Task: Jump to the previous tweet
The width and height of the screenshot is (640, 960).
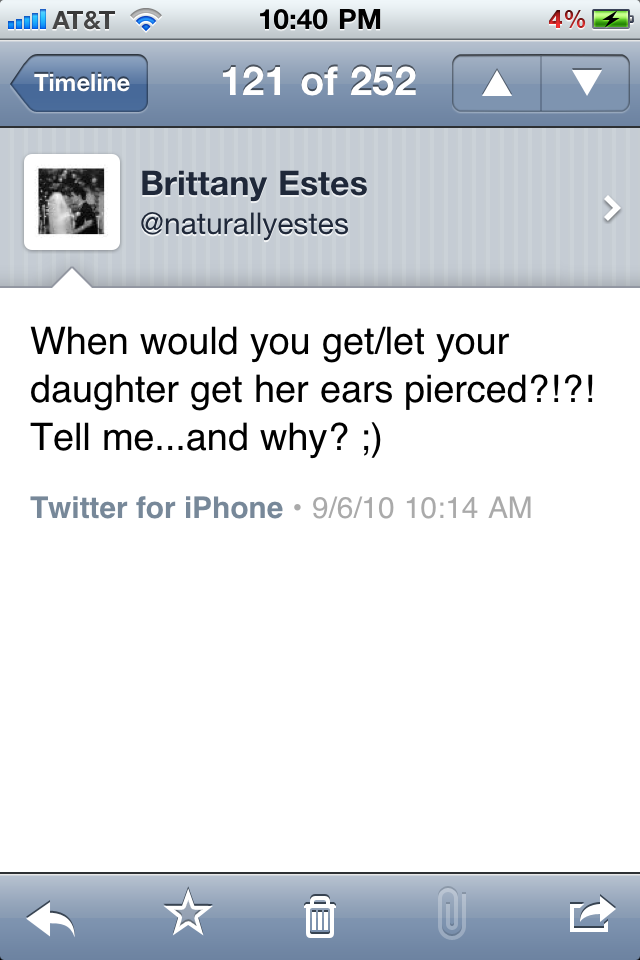Action: tap(497, 84)
